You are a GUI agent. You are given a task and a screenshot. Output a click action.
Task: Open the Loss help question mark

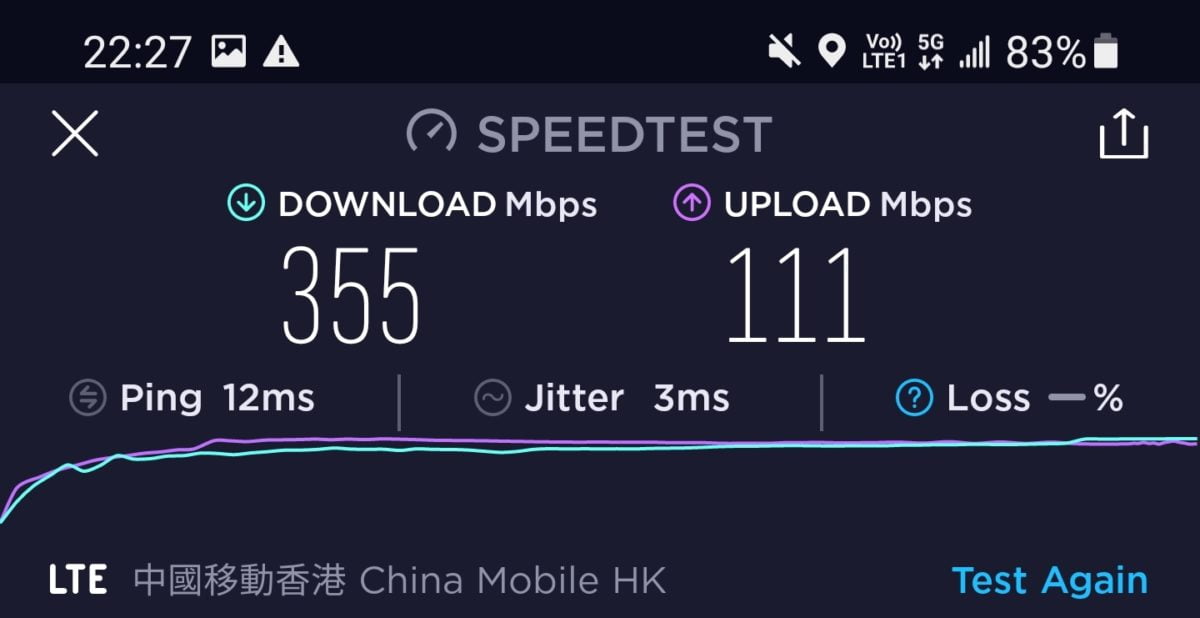point(914,399)
